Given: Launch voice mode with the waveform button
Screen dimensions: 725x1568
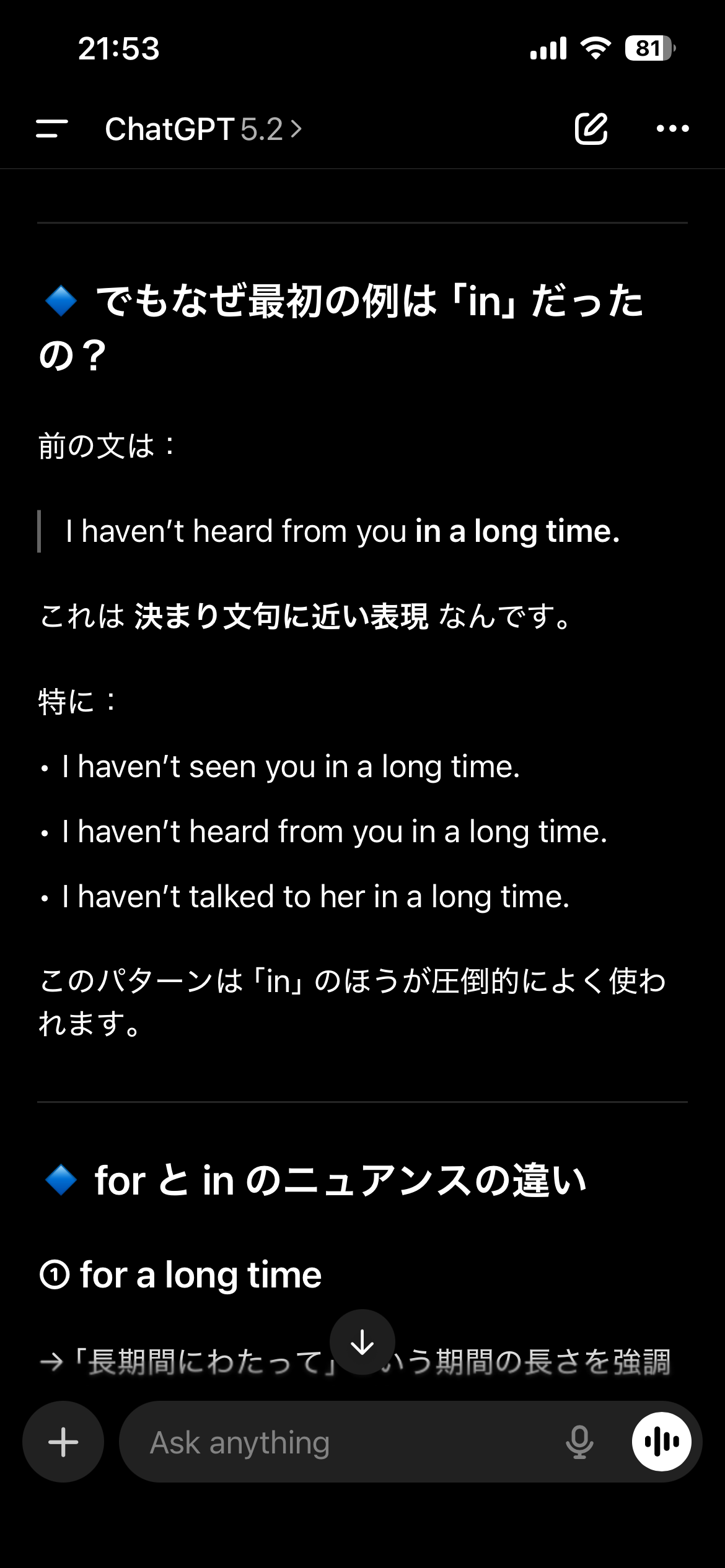Looking at the screenshot, I should point(662,1442).
